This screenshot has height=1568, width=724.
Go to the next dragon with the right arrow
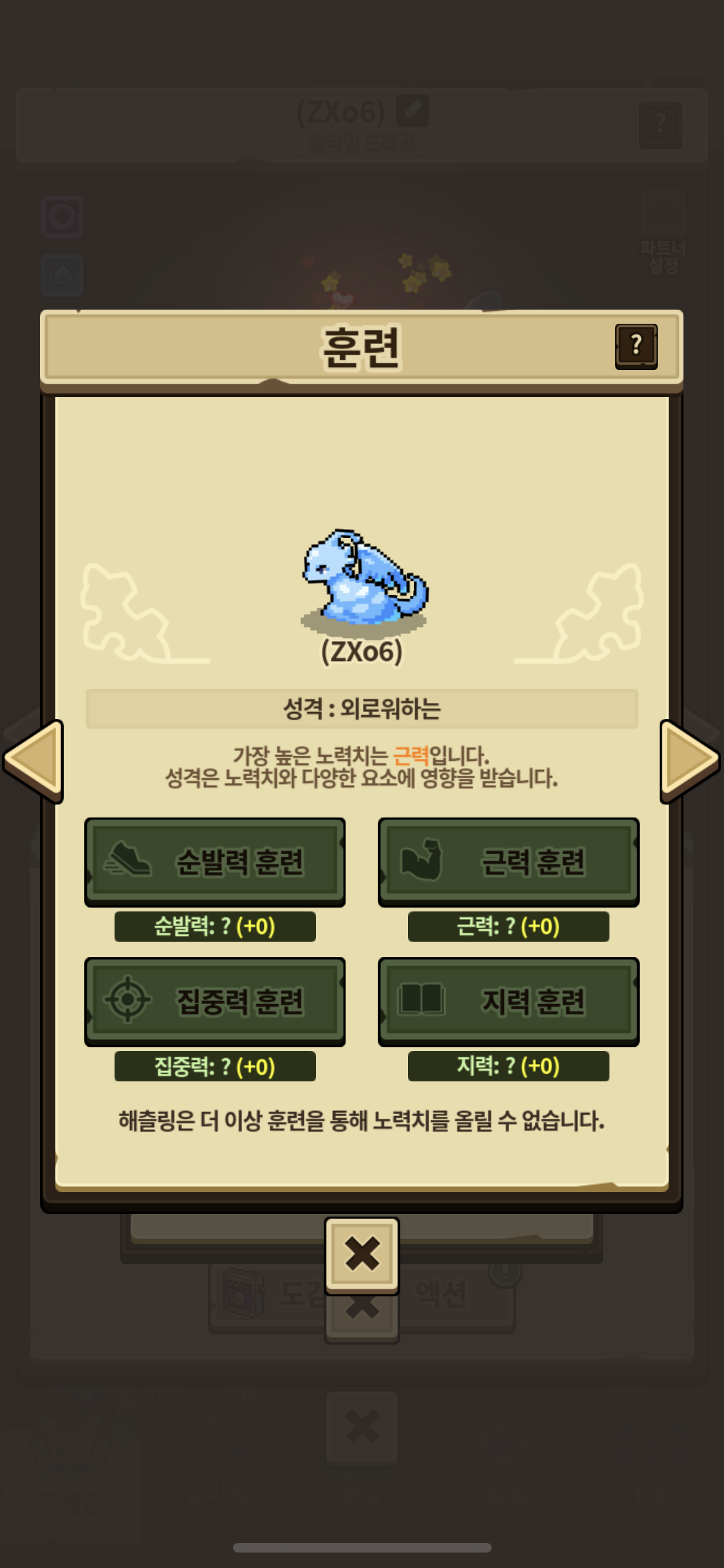(x=689, y=761)
